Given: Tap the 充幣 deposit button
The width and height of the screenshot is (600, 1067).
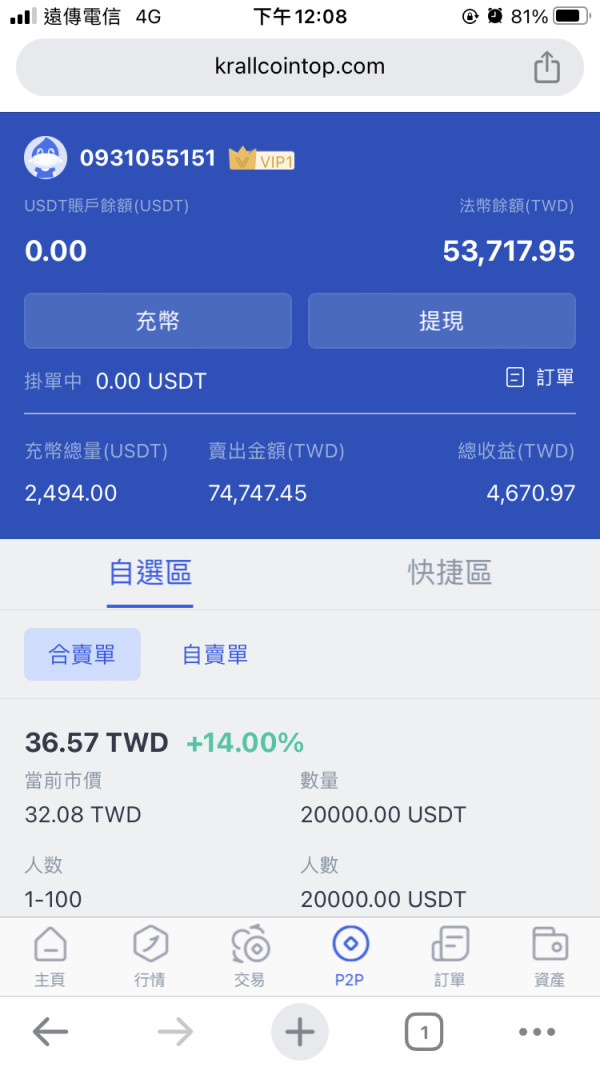Looking at the screenshot, I should 158,321.
